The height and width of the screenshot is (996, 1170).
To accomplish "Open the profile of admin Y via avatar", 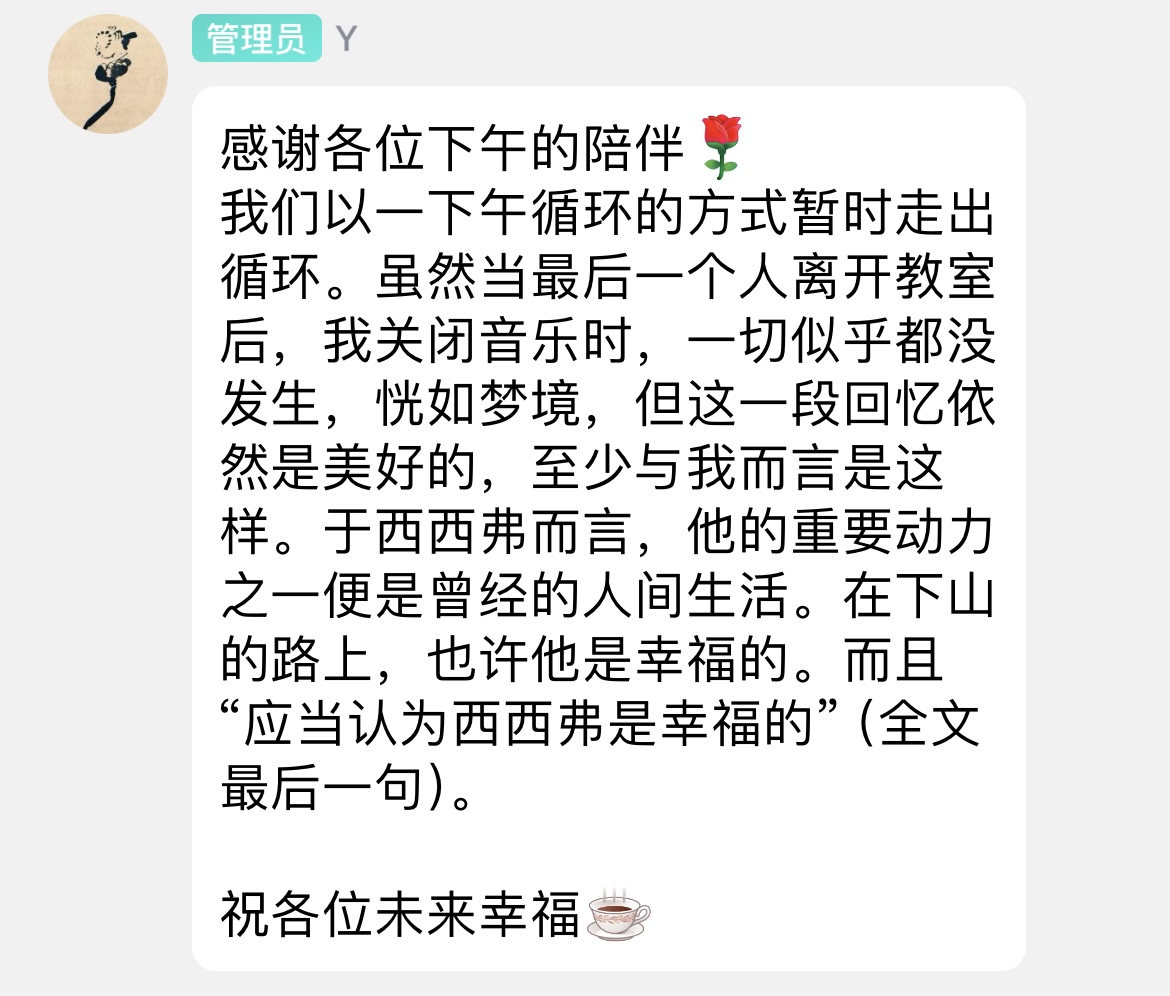I will 108,74.
